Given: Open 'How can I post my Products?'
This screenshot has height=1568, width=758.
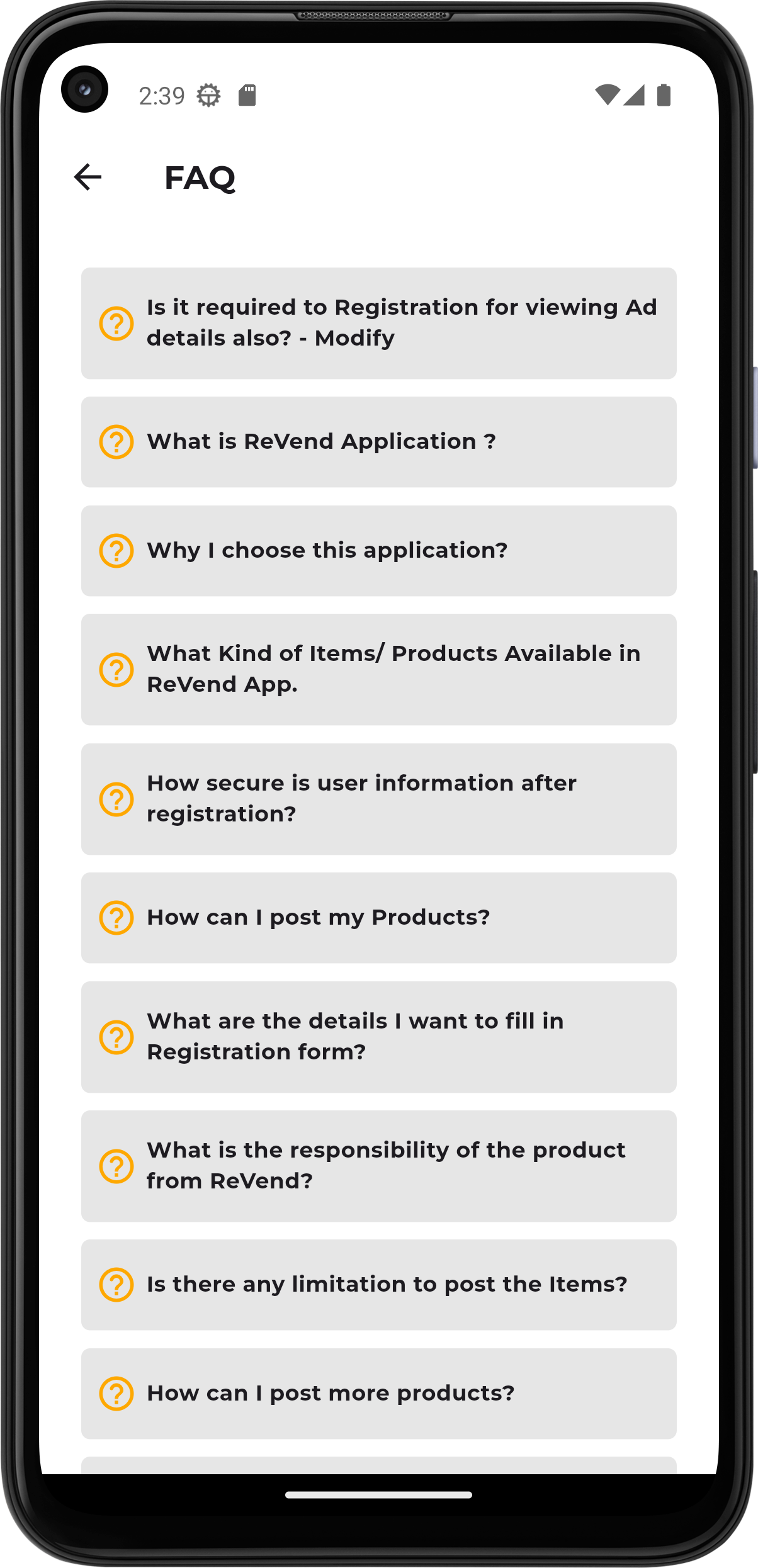Looking at the screenshot, I should coord(378,918).
